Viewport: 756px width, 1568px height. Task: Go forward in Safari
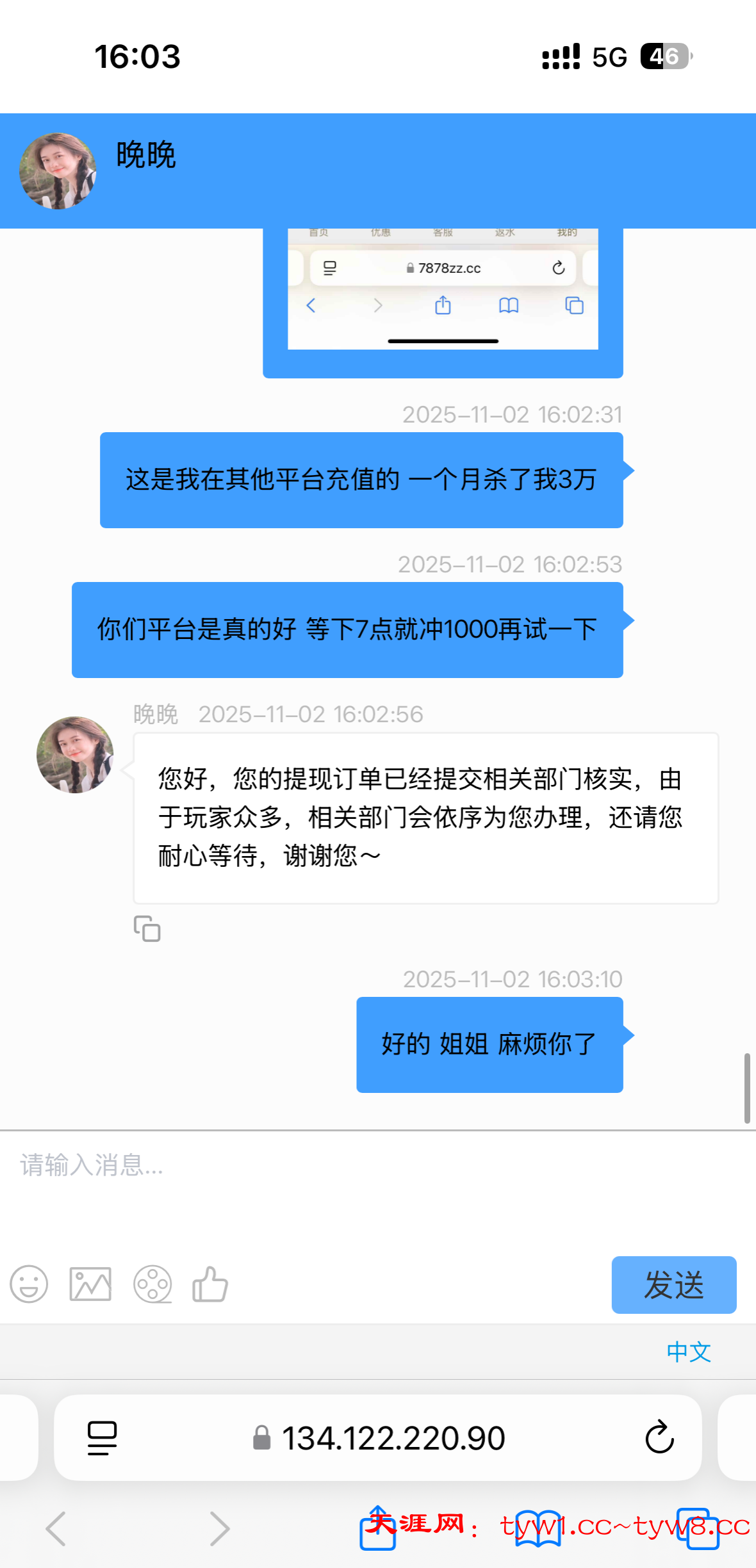coord(219,1528)
